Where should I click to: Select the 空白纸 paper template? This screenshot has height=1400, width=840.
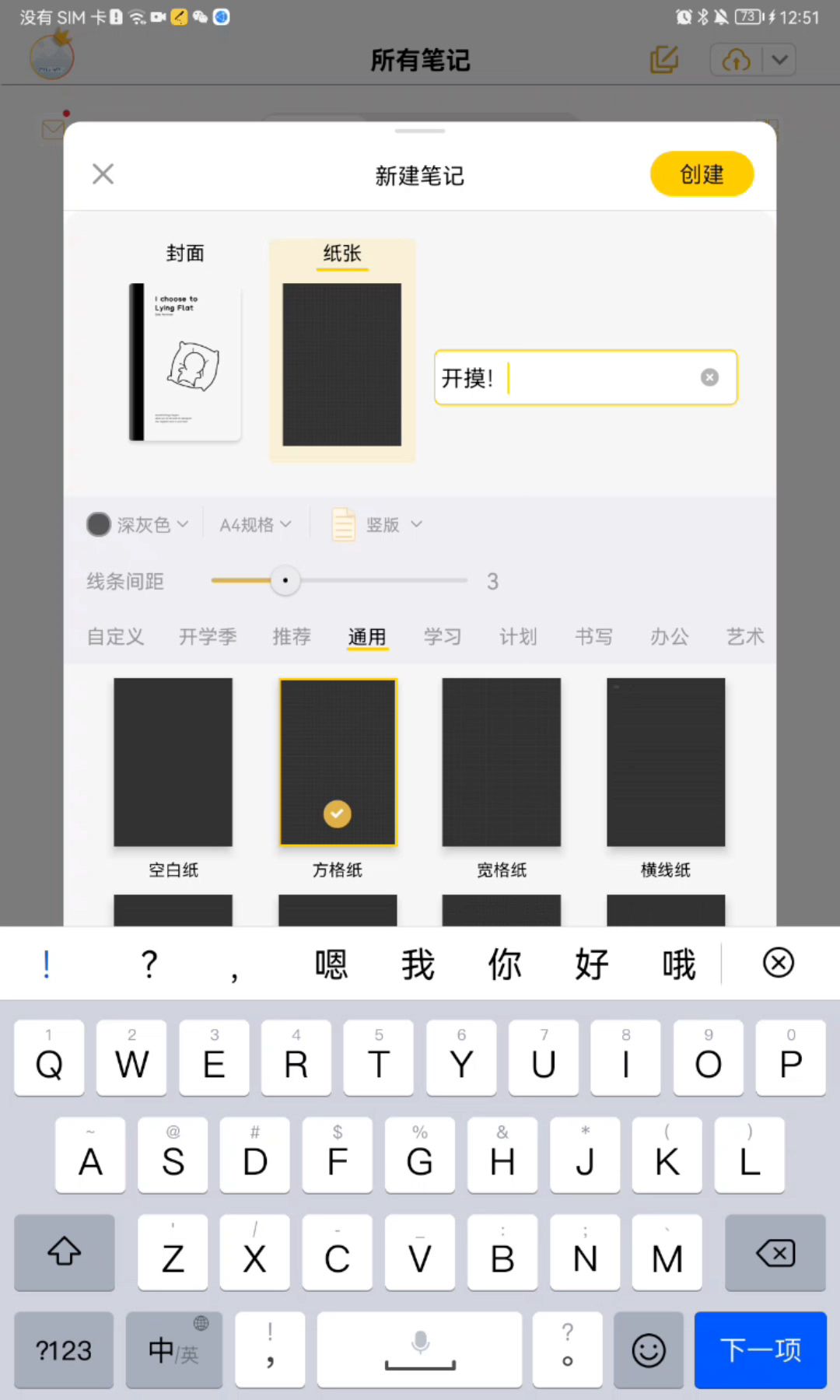(x=173, y=762)
